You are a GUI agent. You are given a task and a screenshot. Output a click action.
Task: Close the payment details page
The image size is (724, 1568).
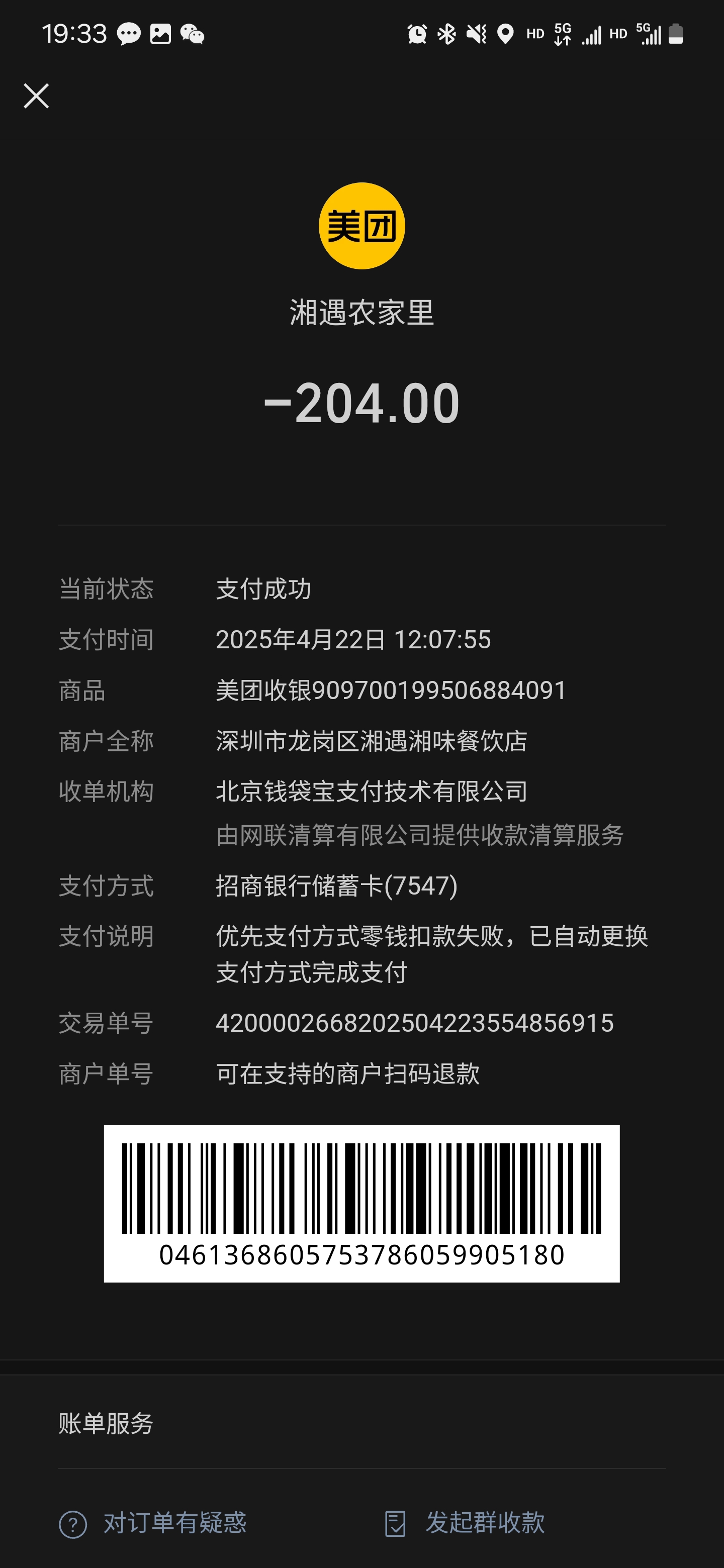click(36, 96)
